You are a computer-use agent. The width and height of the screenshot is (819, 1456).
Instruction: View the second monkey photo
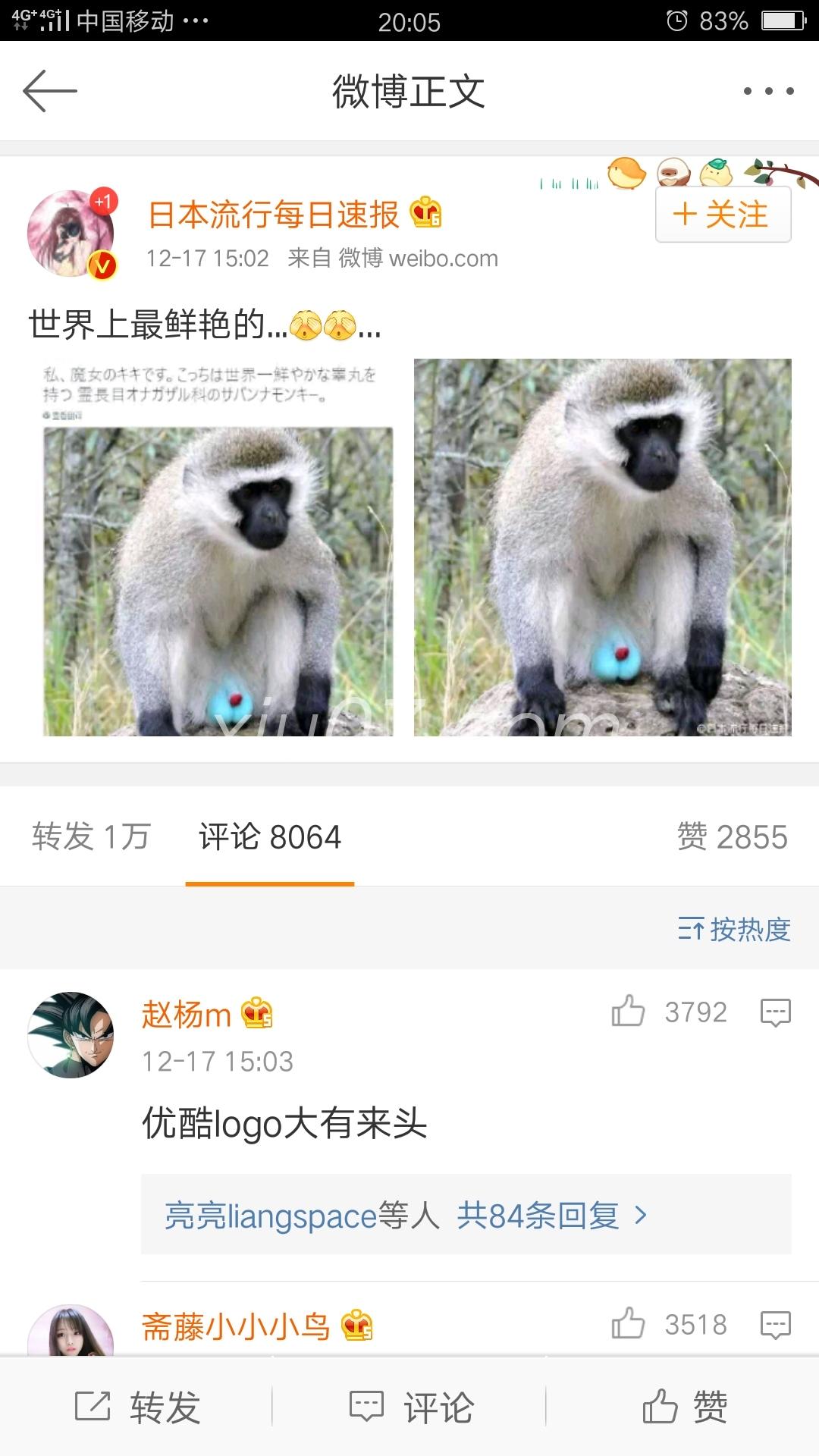[x=602, y=548]
